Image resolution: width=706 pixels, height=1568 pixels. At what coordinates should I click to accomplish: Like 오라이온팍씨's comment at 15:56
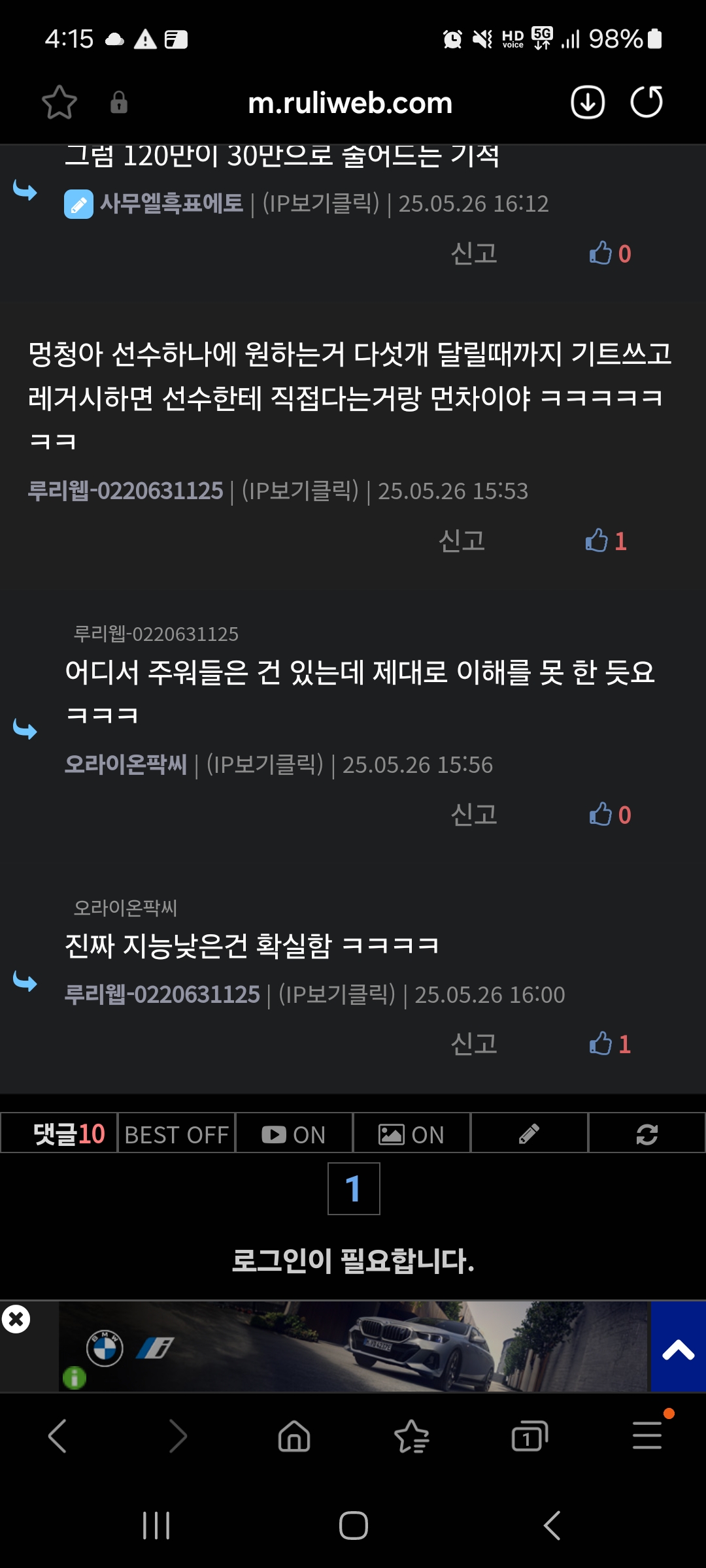pos(610,815)
